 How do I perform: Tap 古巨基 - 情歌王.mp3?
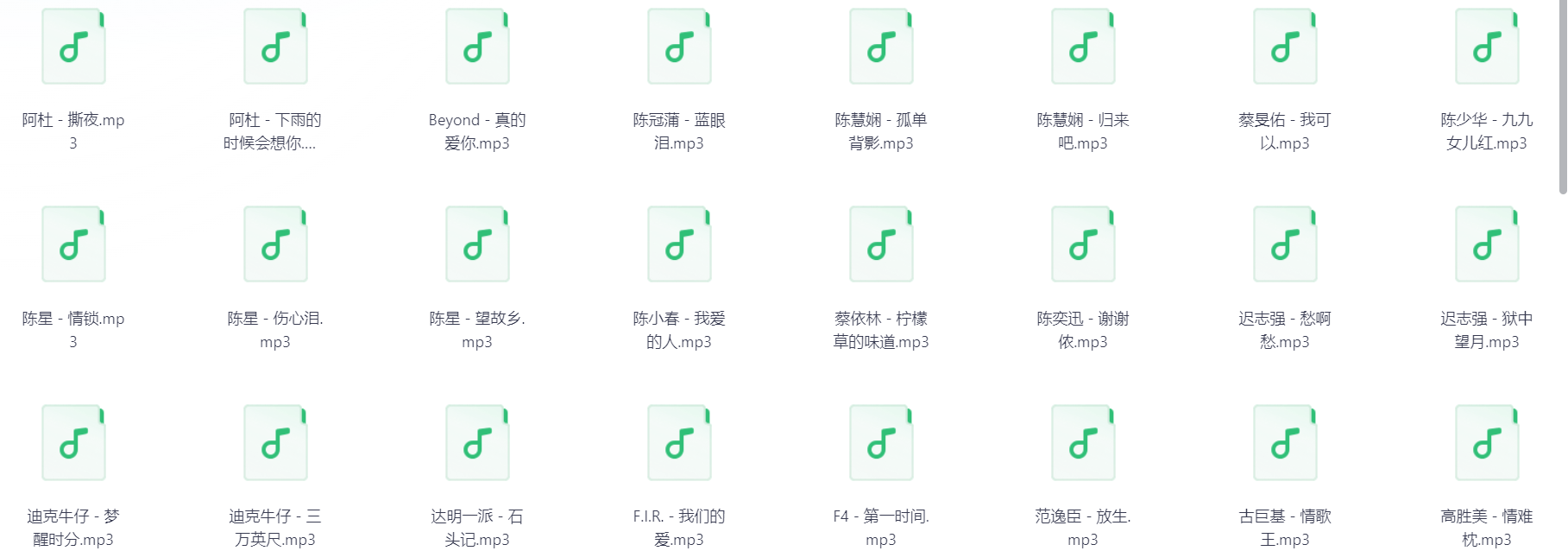[x=1285, y=443]
